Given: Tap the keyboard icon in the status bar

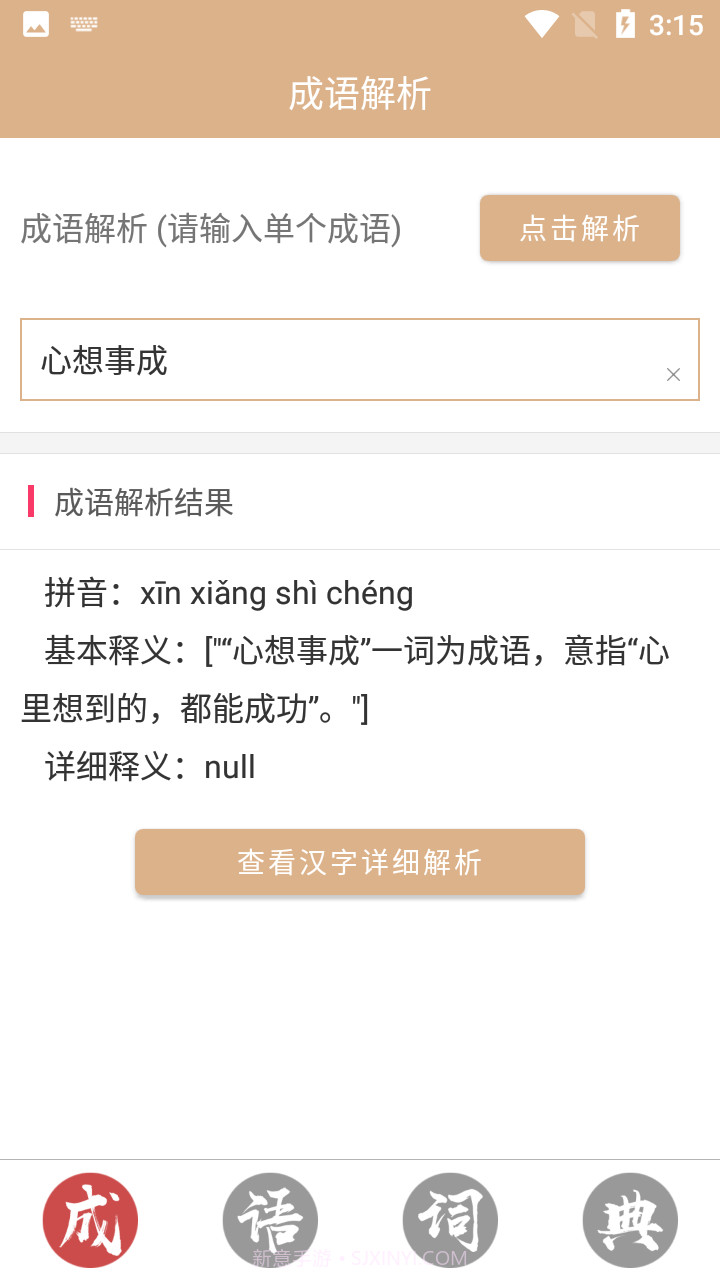Looking at the screenshot, I should pyautogui.click(x=84, y=22).
